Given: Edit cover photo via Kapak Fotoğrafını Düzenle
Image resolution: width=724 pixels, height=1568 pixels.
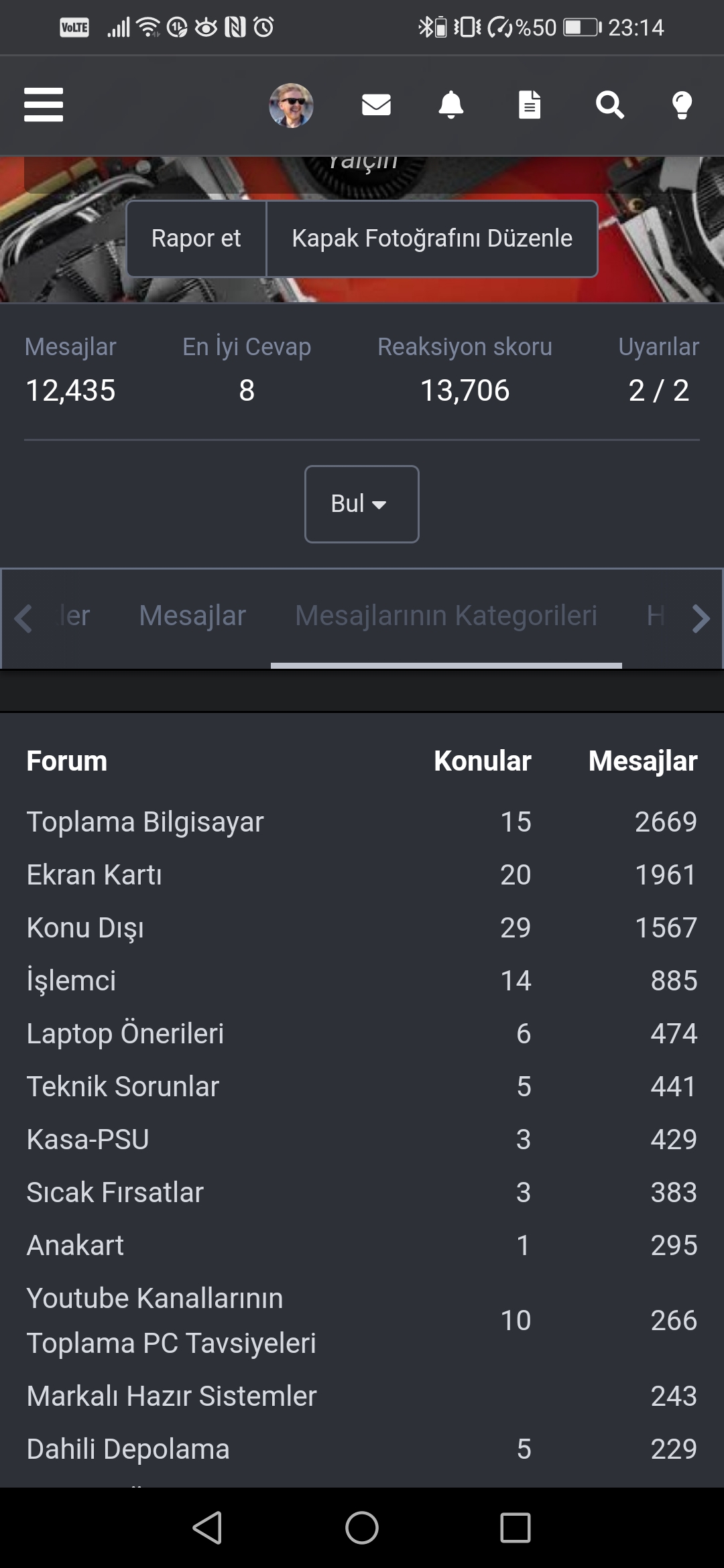Looking at the screenshot, I should click(x=432, y=239).
